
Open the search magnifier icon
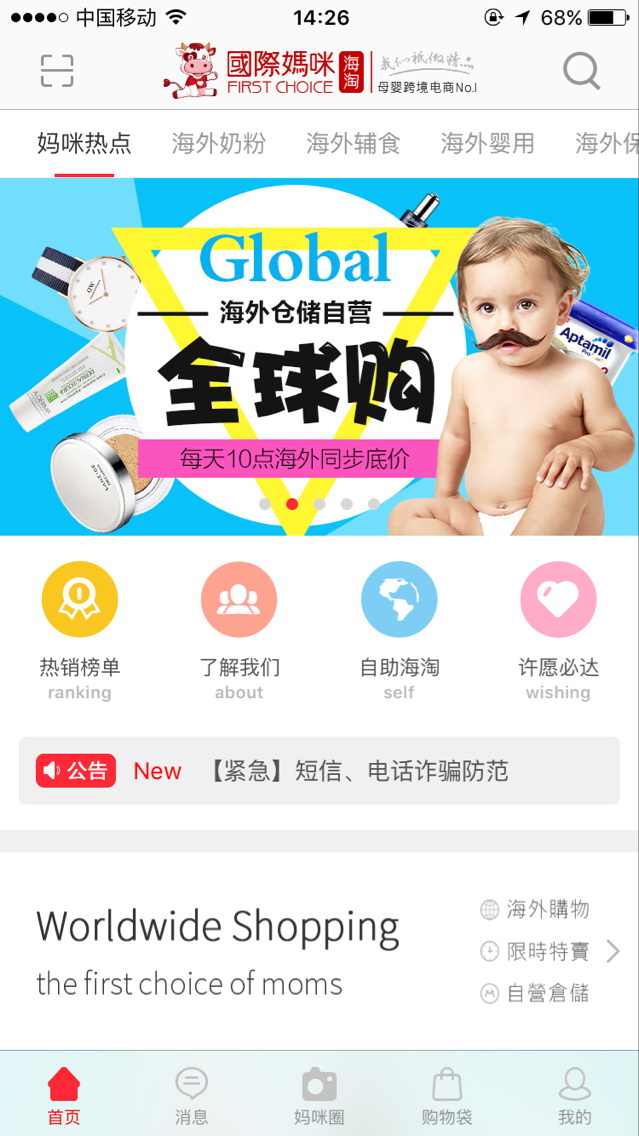pos(581,71)
